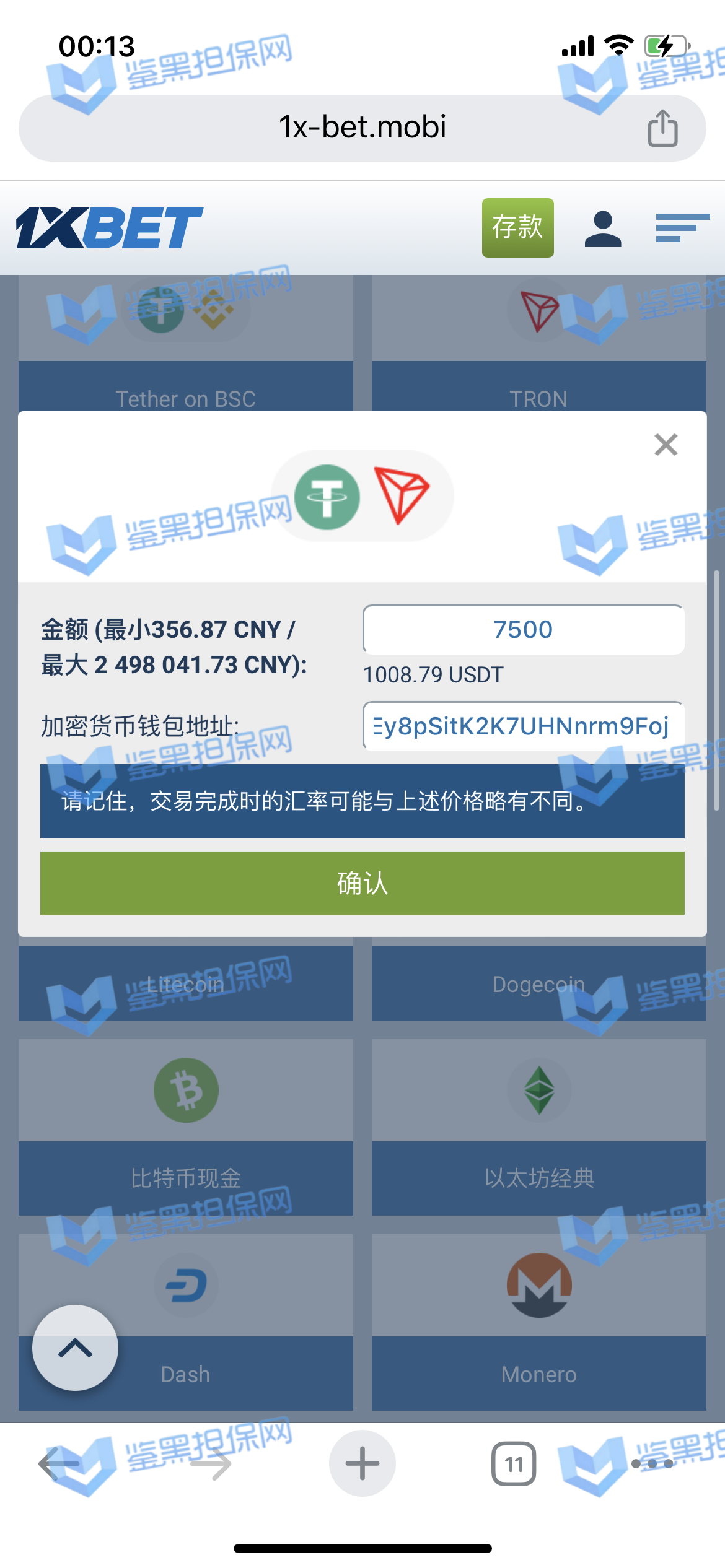Tap the browser share icon
This screenshot has height=1568, width=725.
click(662, 128)
